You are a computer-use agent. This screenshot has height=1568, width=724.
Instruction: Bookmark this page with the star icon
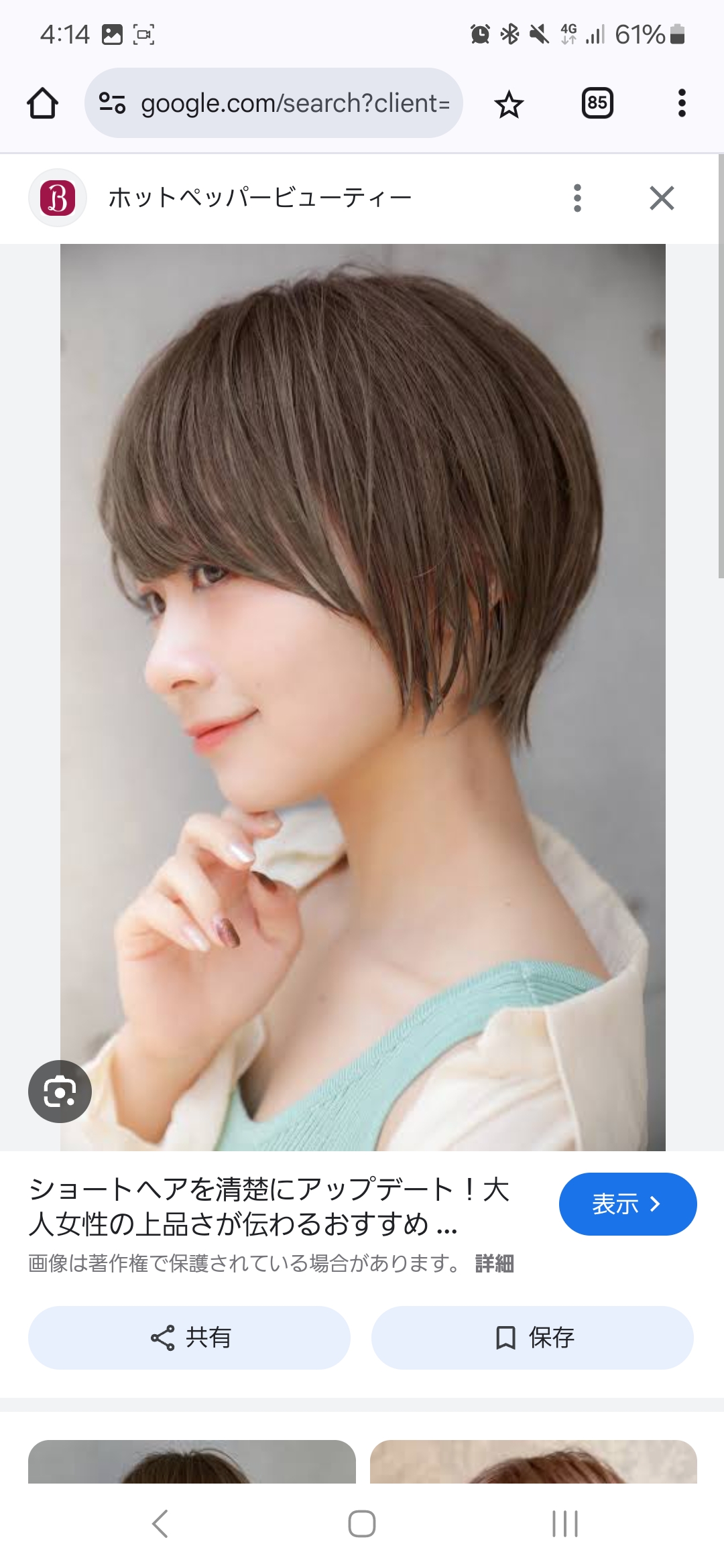(x=507, y=103)
